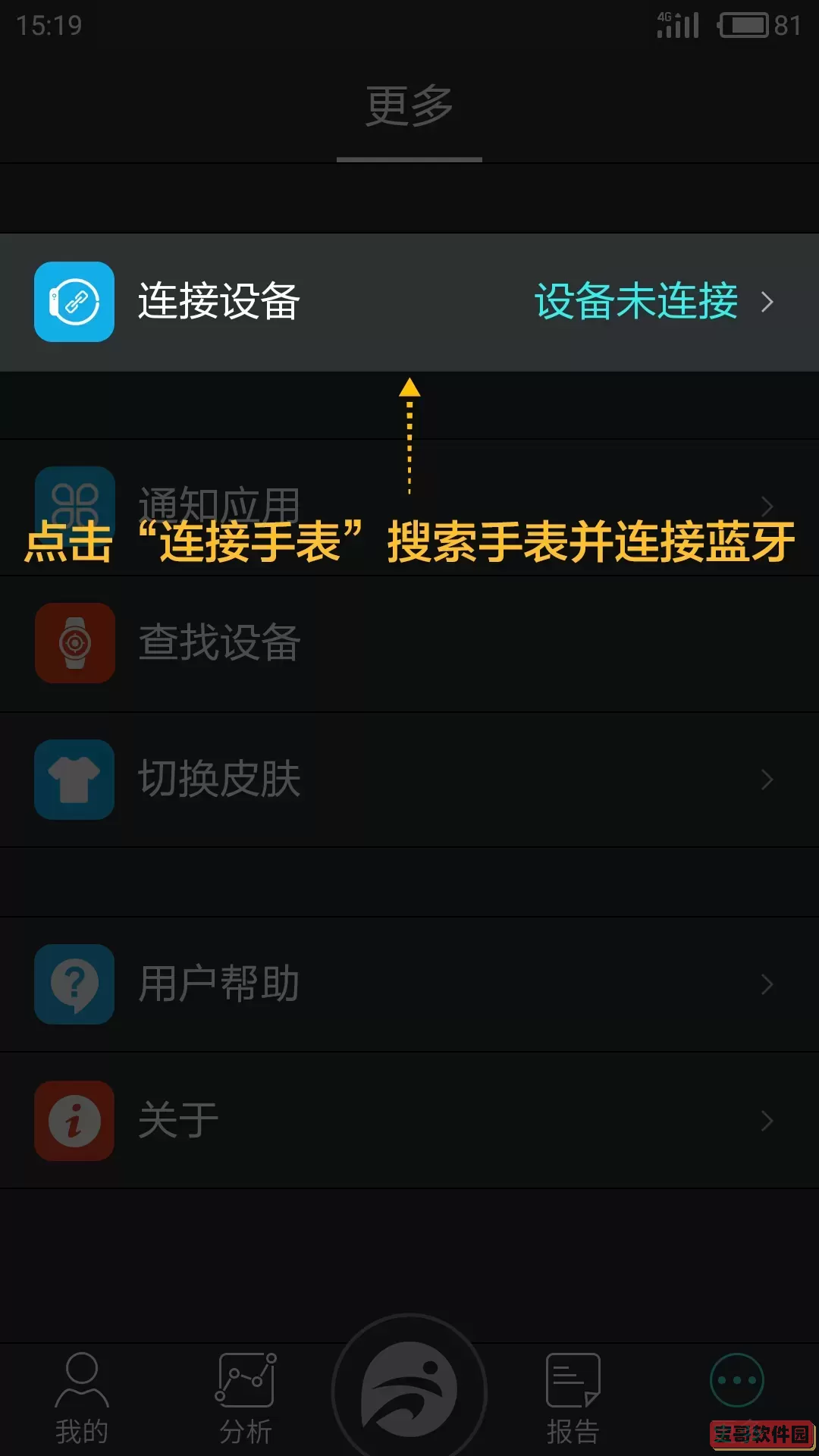This screenshot has width=819, height=1456.
Task: Tap the 分析 analysis icon in bottom bar
Action: 246,1380
